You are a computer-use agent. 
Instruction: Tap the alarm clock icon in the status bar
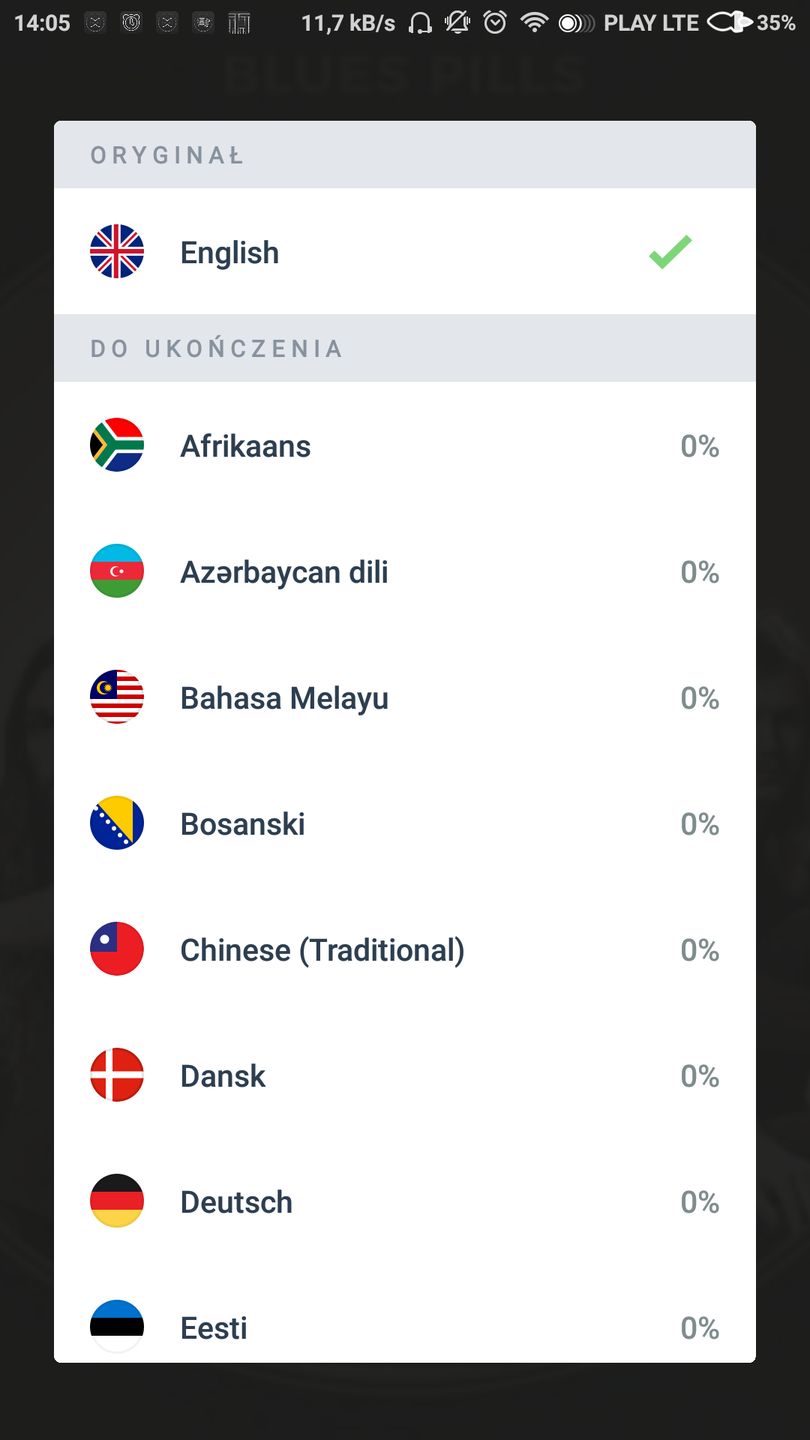495,21
